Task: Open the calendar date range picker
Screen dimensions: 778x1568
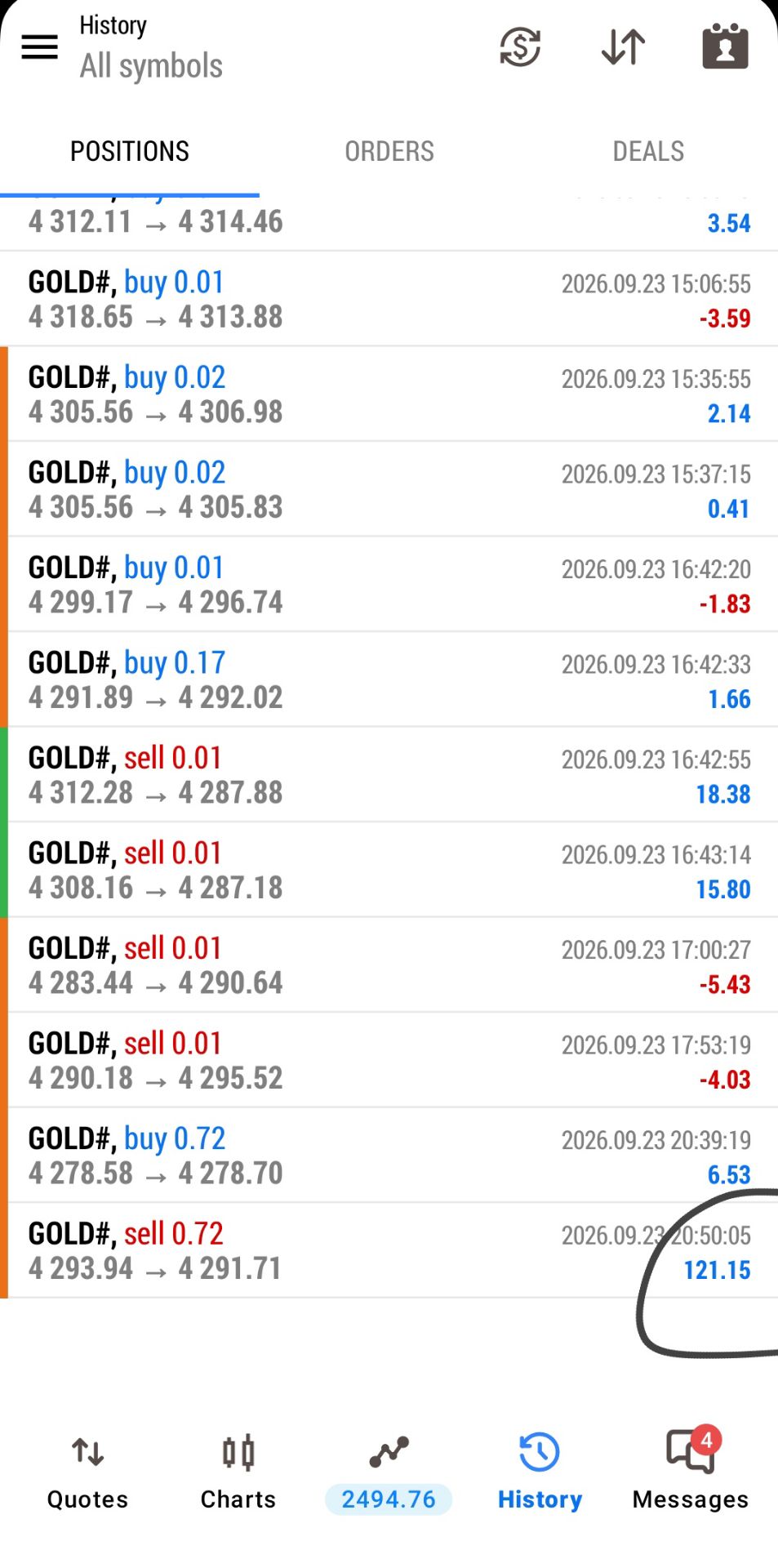Action: 725,47
